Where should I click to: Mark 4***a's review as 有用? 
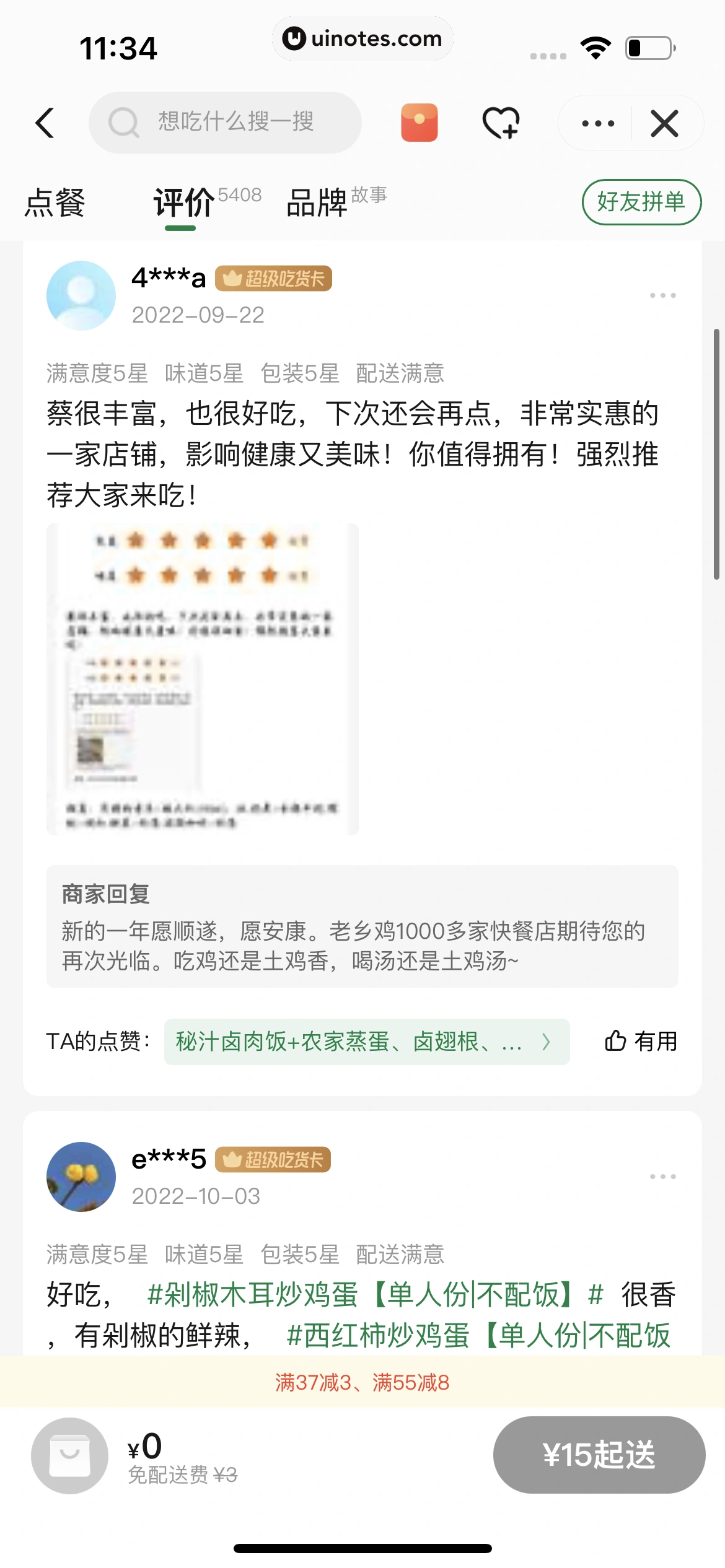pyautogui.click(x=641, y=1041)
